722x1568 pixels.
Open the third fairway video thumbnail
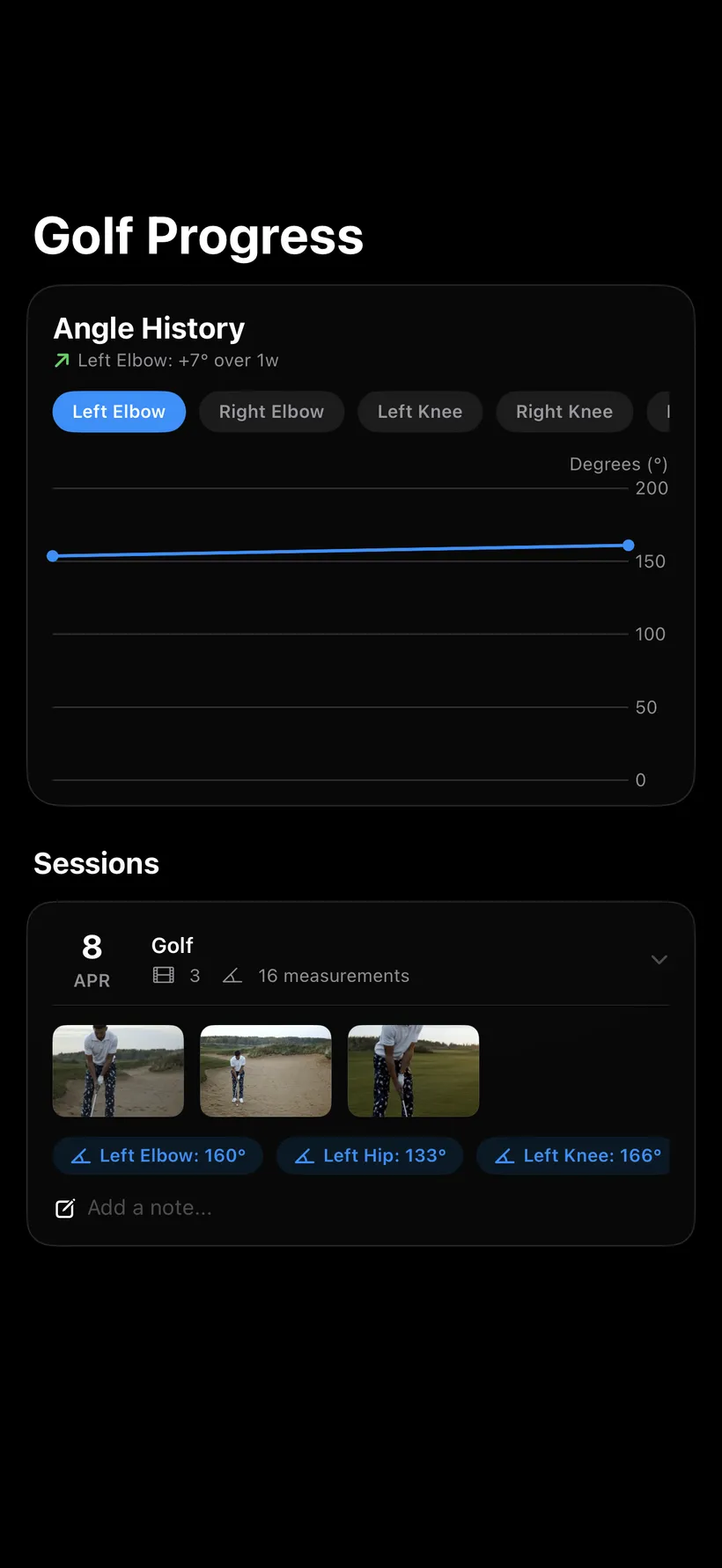[414, 1071]
